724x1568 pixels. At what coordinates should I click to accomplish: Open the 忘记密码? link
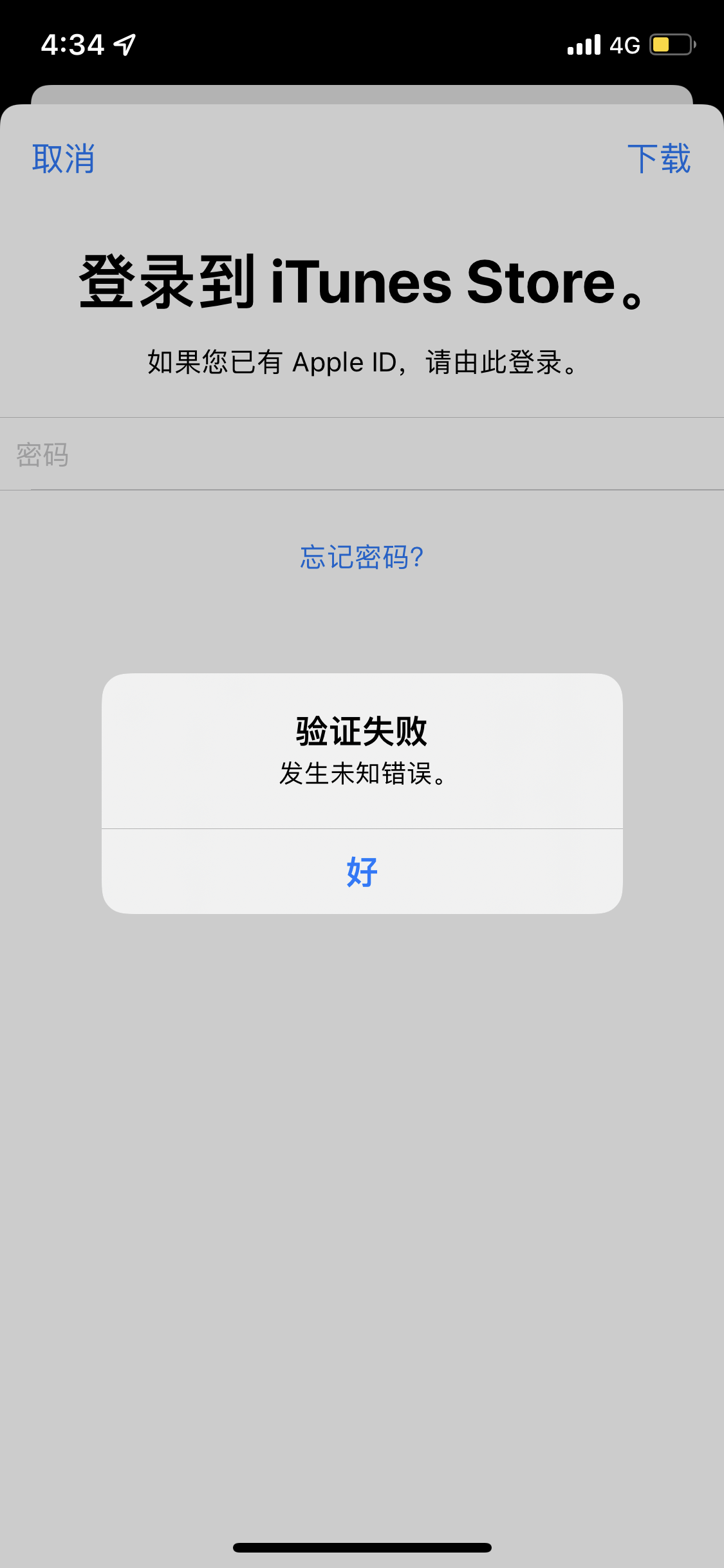pos(362,557)
